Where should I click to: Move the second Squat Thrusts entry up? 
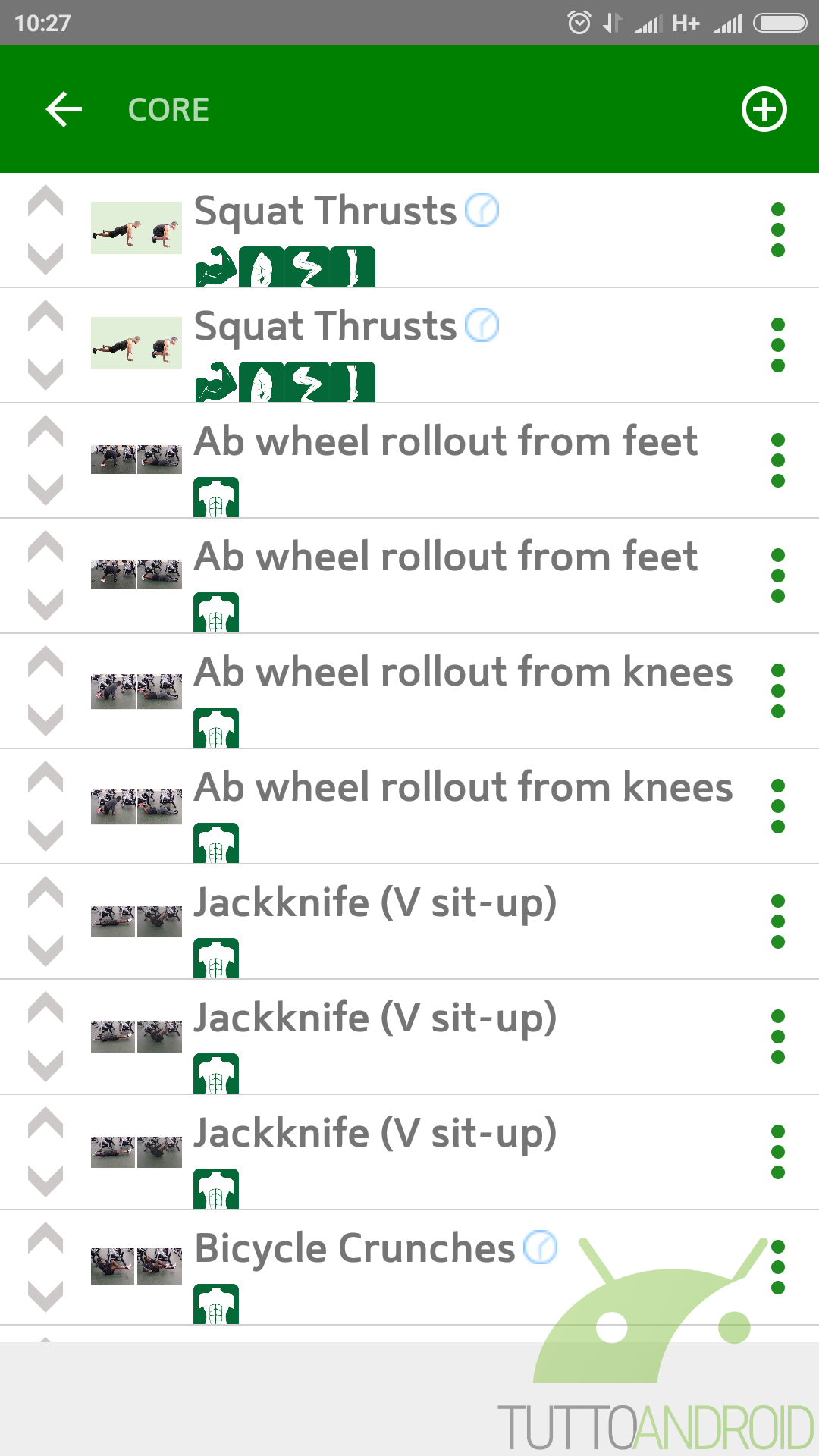(x=45, y=316)
